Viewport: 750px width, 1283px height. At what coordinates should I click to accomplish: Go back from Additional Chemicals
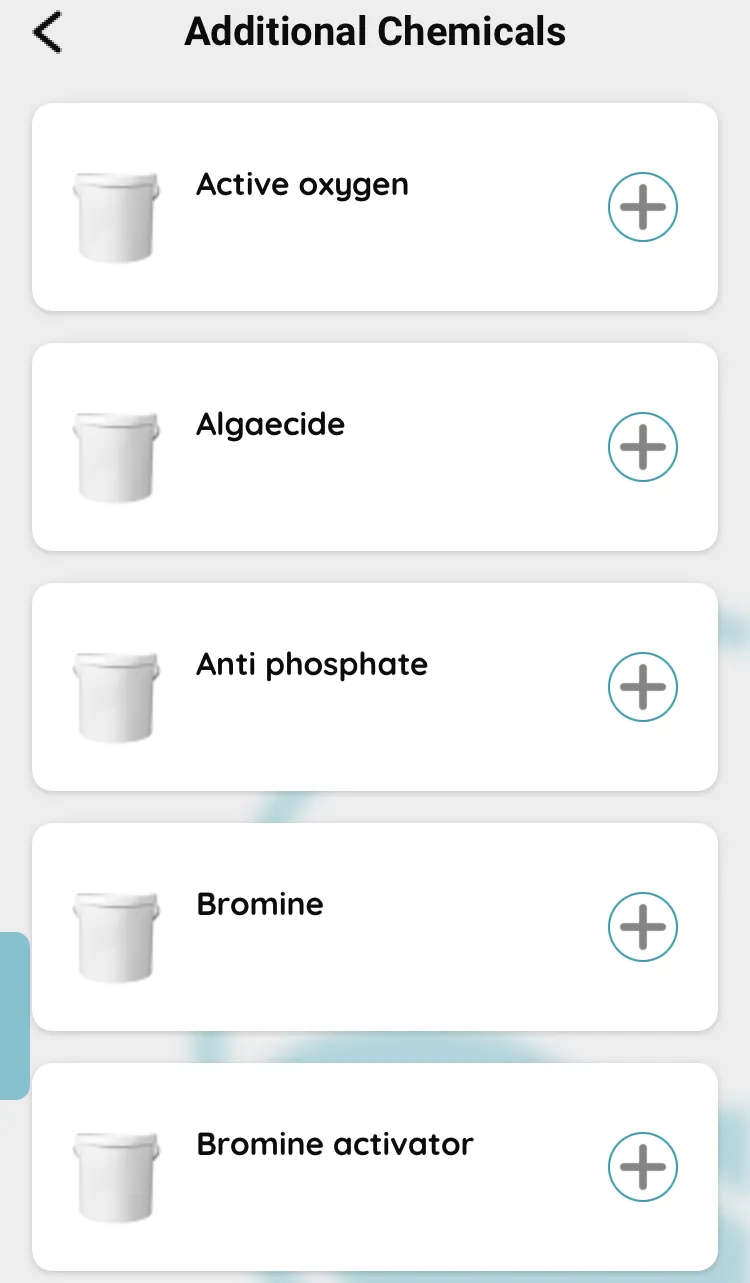pyautogui.click(x=47, y=32)
